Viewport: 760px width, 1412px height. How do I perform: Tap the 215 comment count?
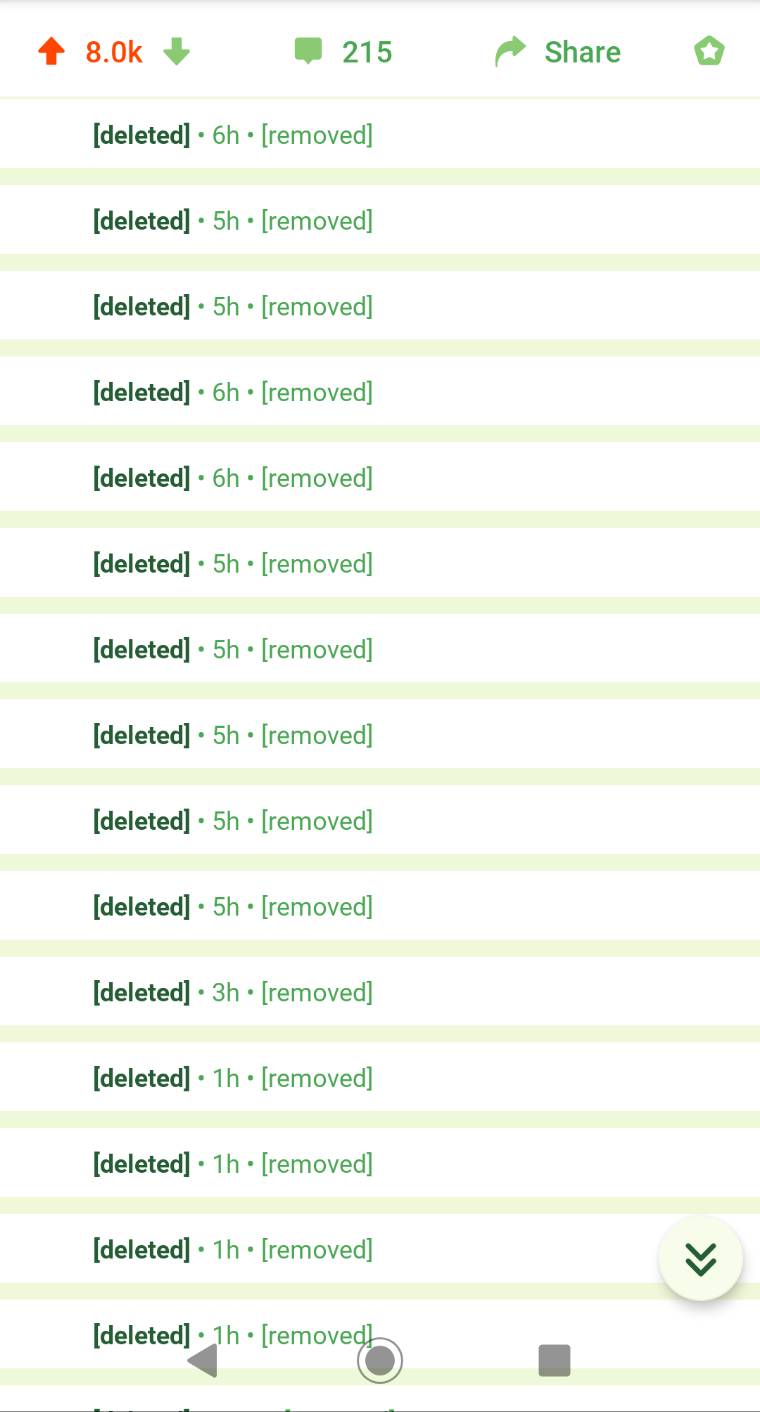[x=368, y=51]
